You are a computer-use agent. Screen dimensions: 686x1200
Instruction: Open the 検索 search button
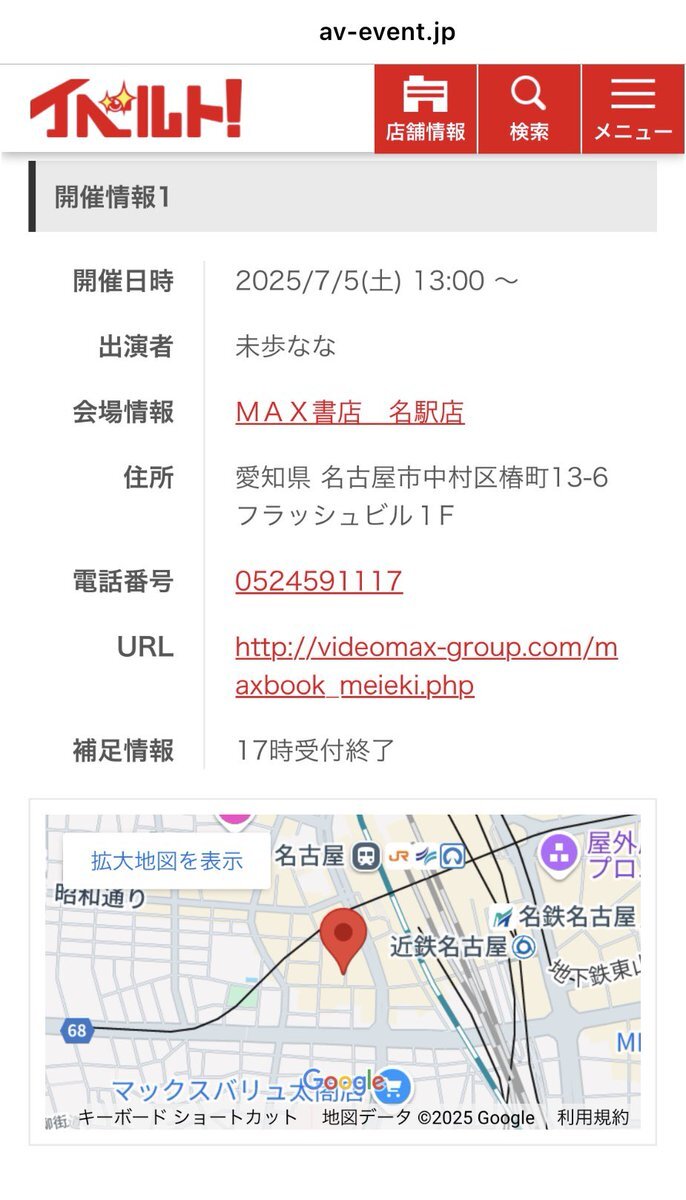pos(529,109)
